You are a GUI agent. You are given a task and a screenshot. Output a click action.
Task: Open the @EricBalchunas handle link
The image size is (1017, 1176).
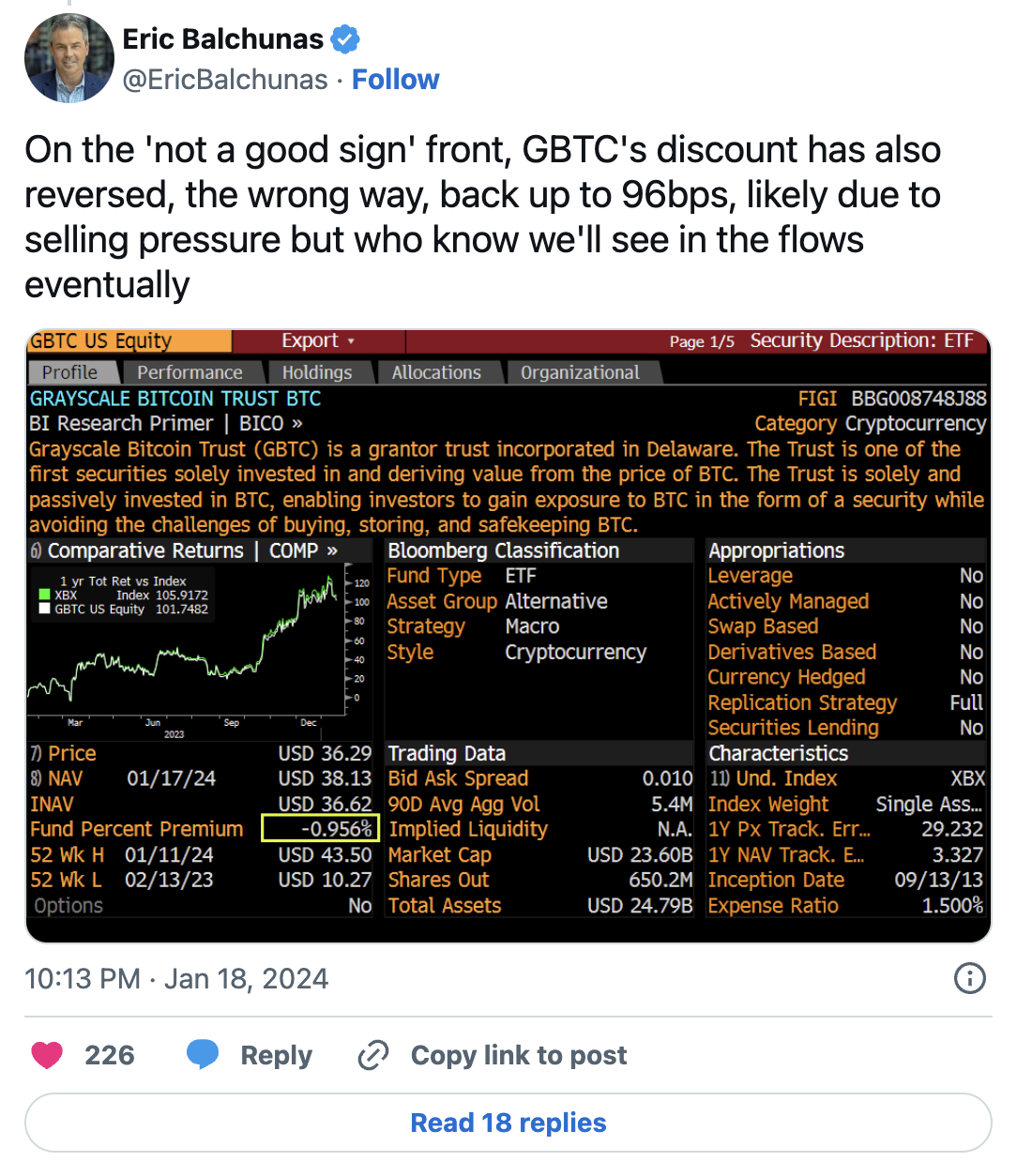pyautogui.click(x=225, y=80)
